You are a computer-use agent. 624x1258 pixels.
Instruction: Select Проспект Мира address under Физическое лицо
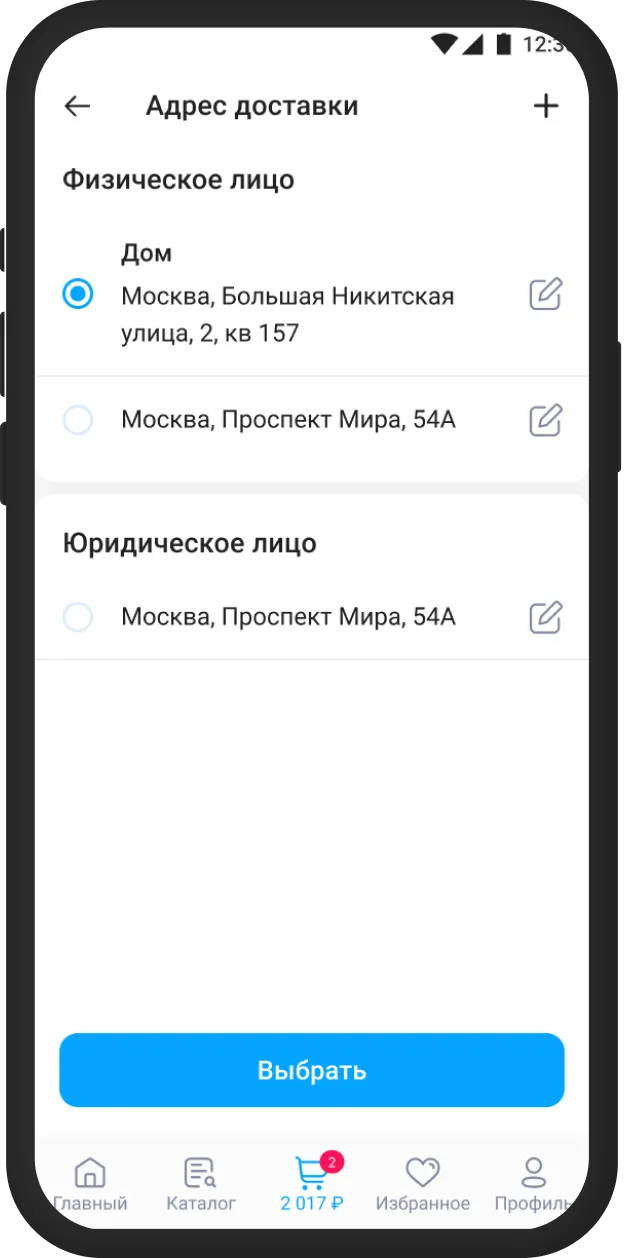(x=78, y=420)
